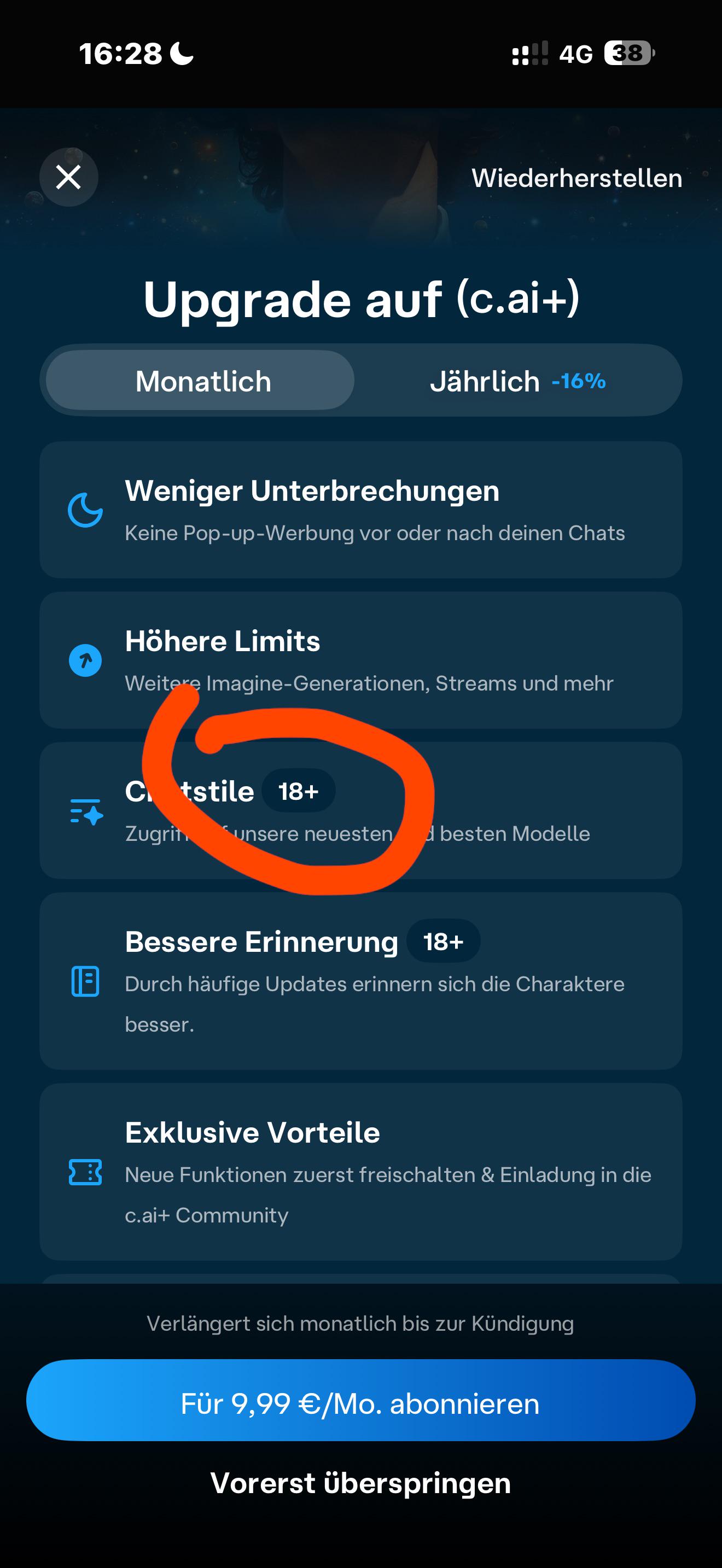Subscribe for 9,99 €/Mo.
Viewport: 722px width, 1568px height.
(x=360, y=1405)
